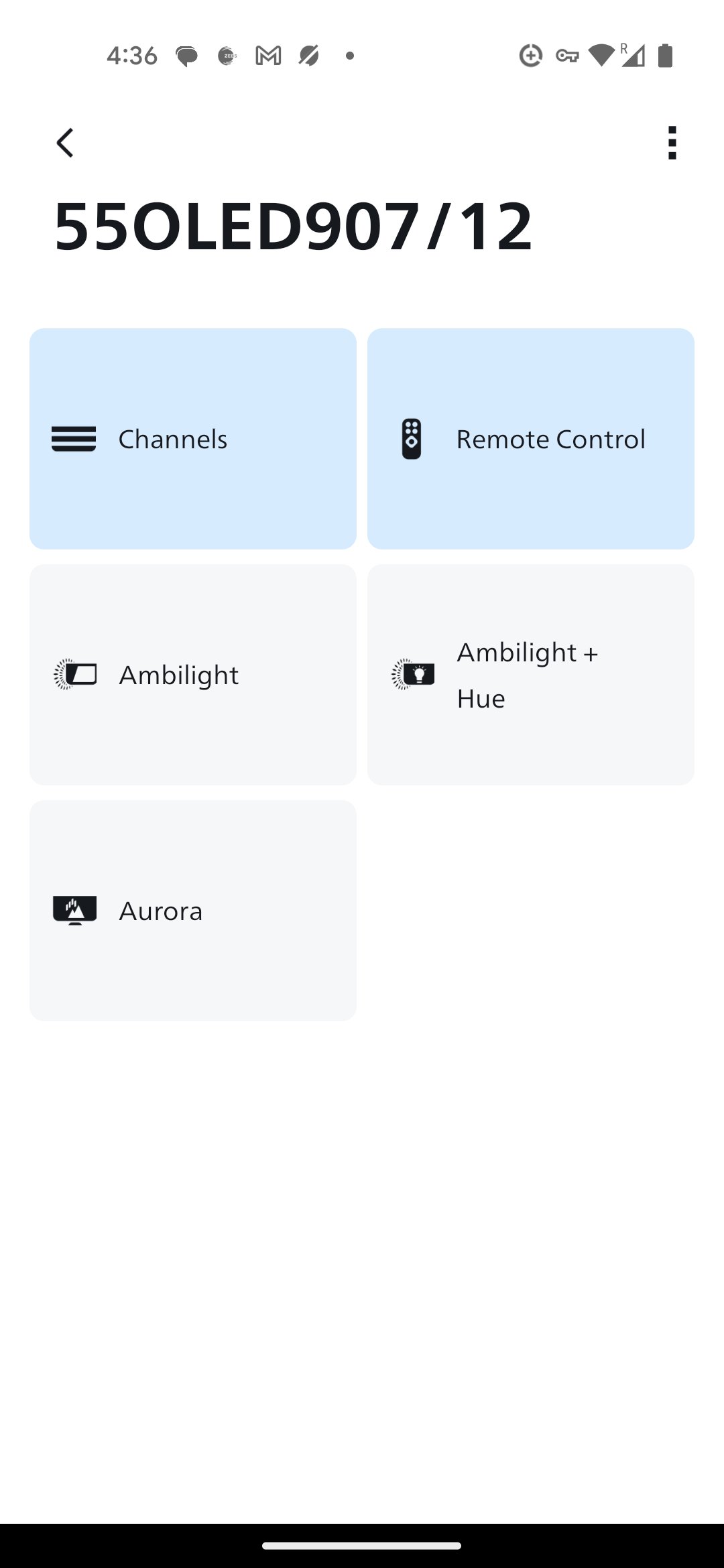This screenshot has width=724, height=1568.
Task: Launch the Remote Control tile
Action: [531, 439]
